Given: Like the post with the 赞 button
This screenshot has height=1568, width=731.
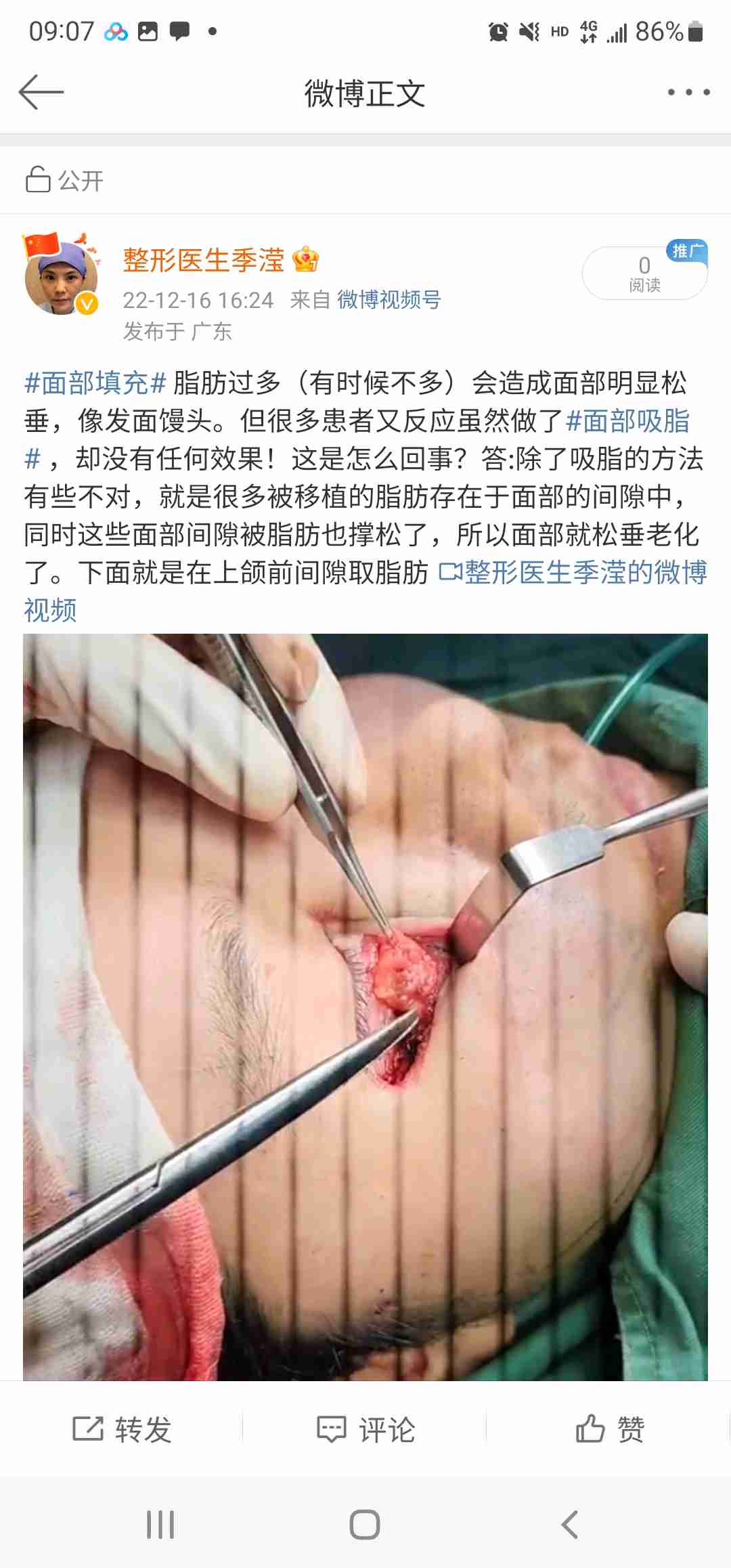Looking at the screenshot, I should (609, 1429).
